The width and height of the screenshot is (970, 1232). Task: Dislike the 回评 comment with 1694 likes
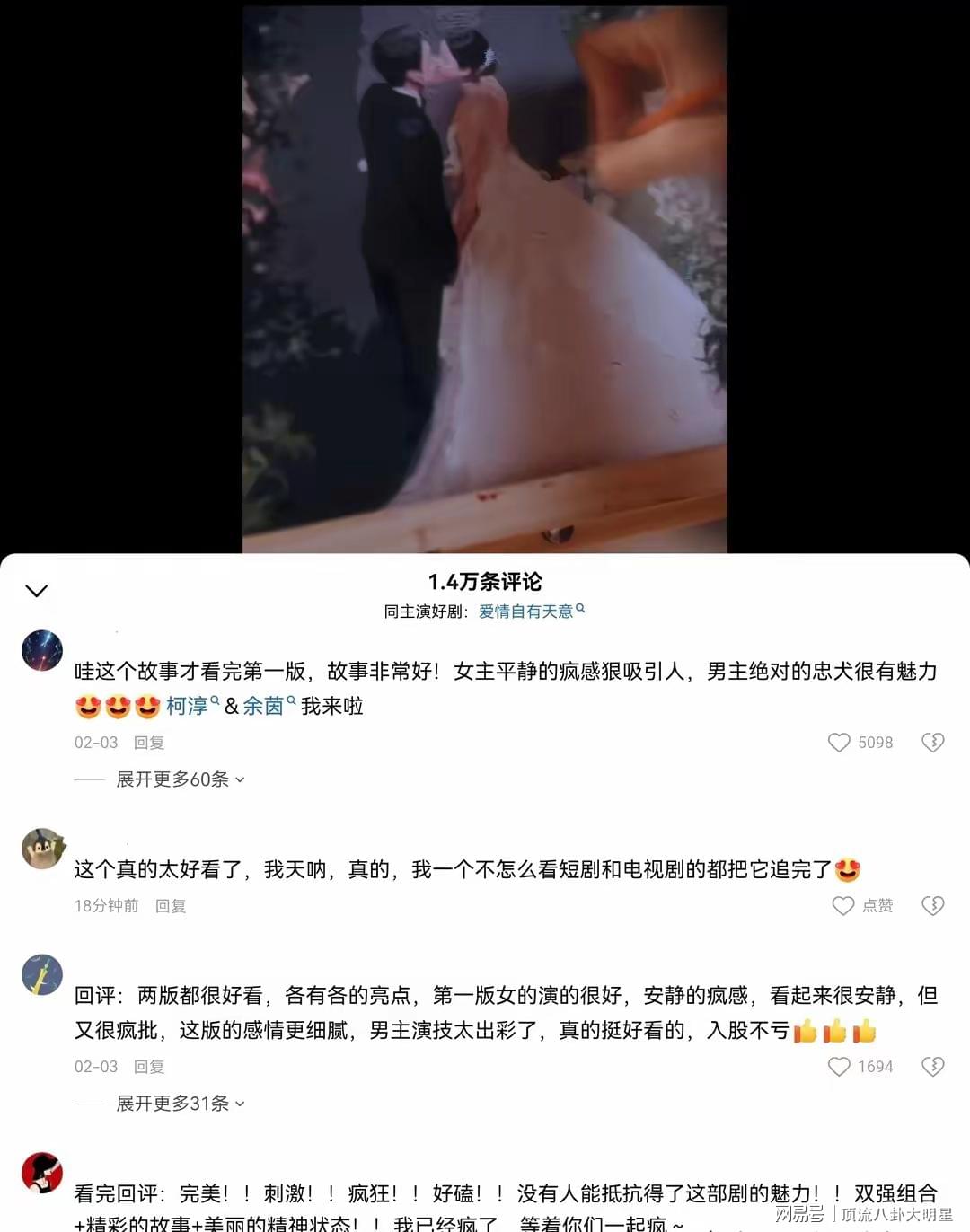[x=933, y=1067]
